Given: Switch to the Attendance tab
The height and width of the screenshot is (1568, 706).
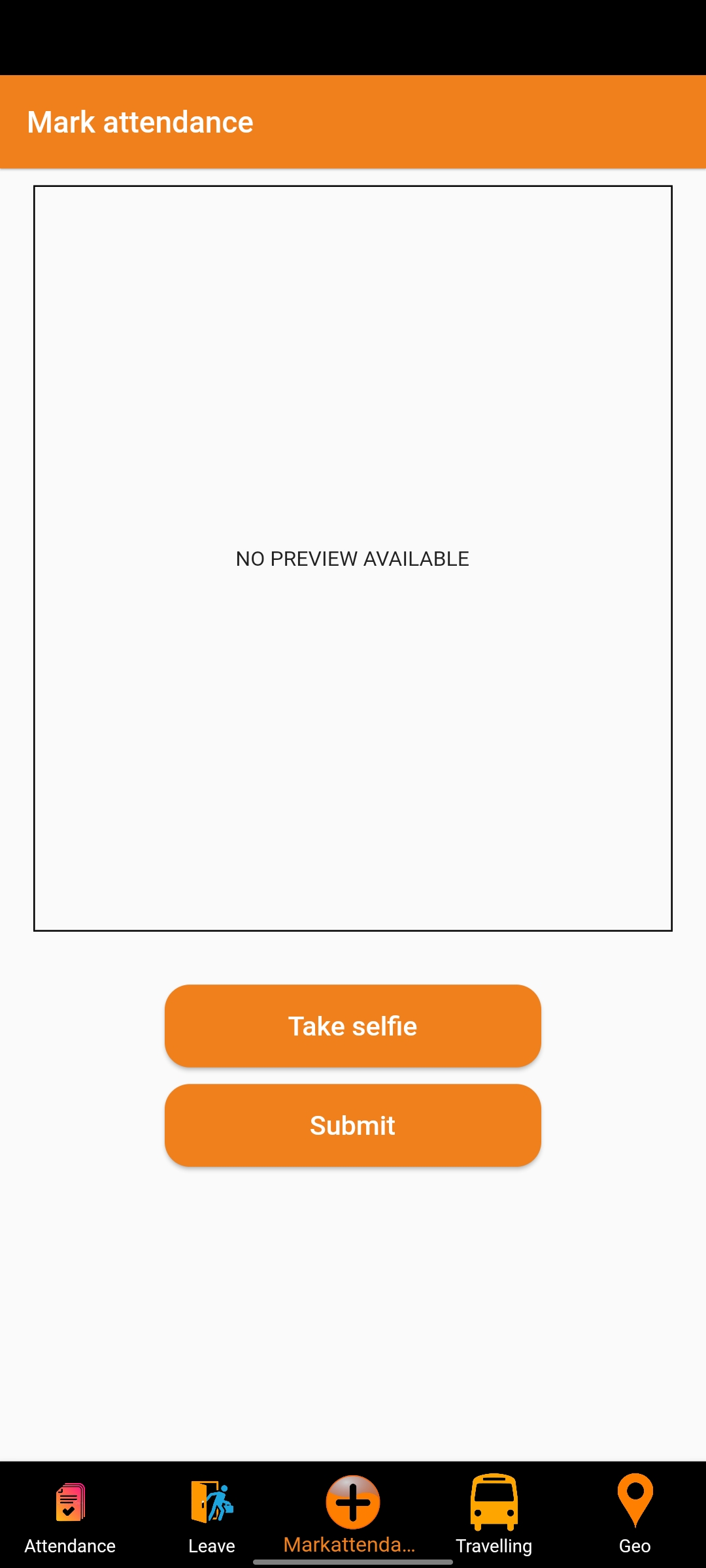Looking at the screenshot, I should click(x=70, y=1516).
